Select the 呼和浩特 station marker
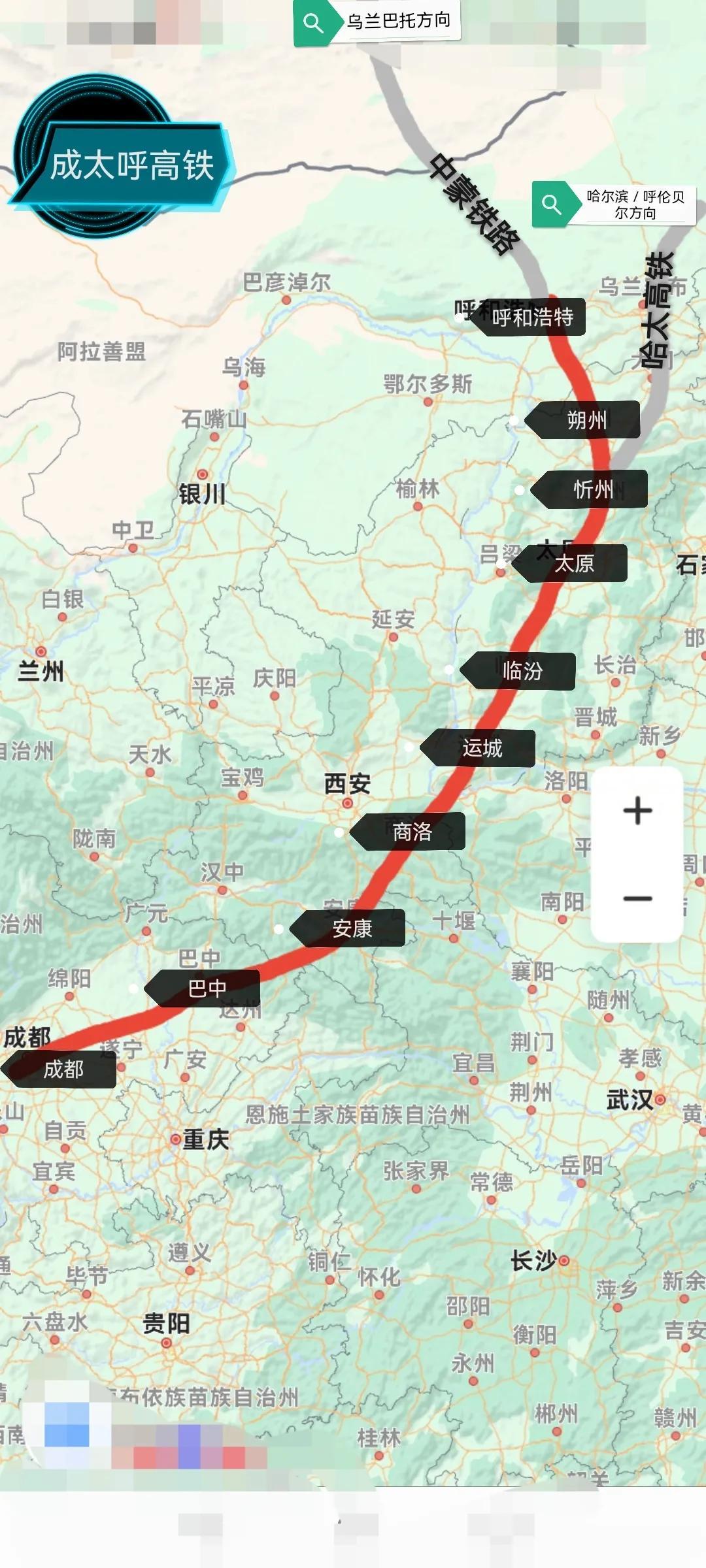Image resolution: width=706 pixels, height=1568 pixels. click(527, 318)
